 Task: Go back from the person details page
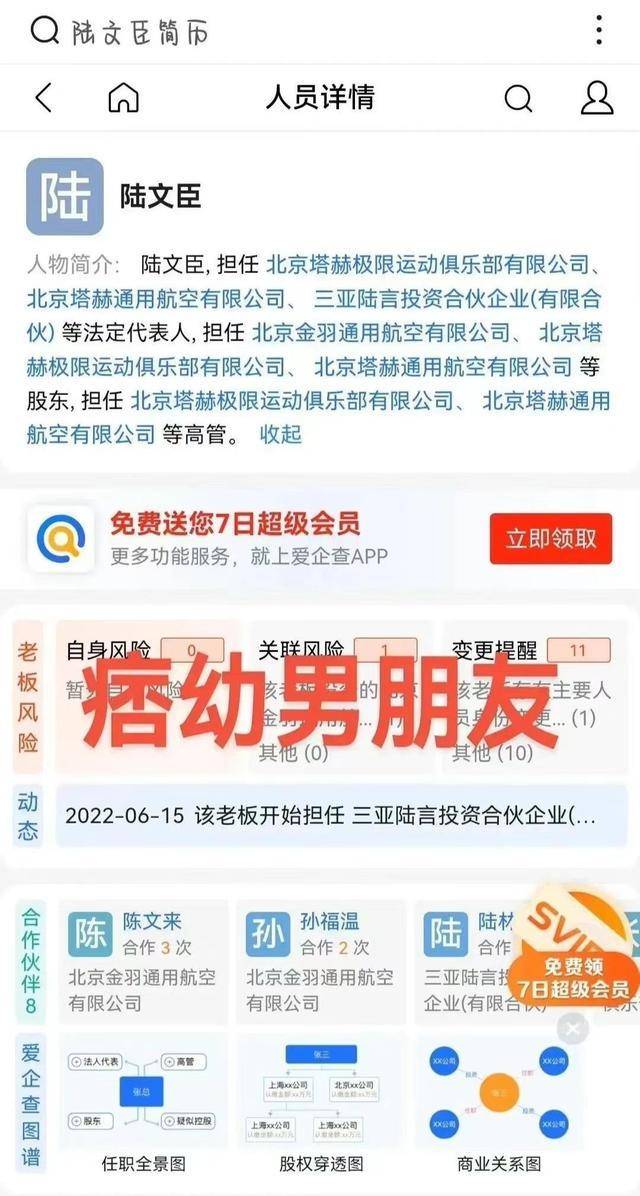43,98
